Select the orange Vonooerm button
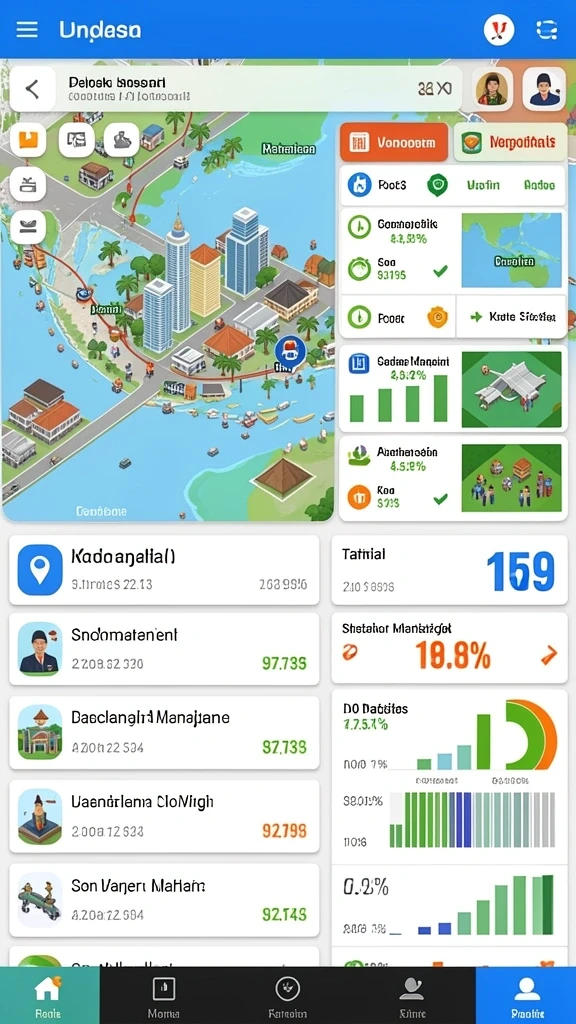Screen dimensions: 576x1024 [394, 142]
